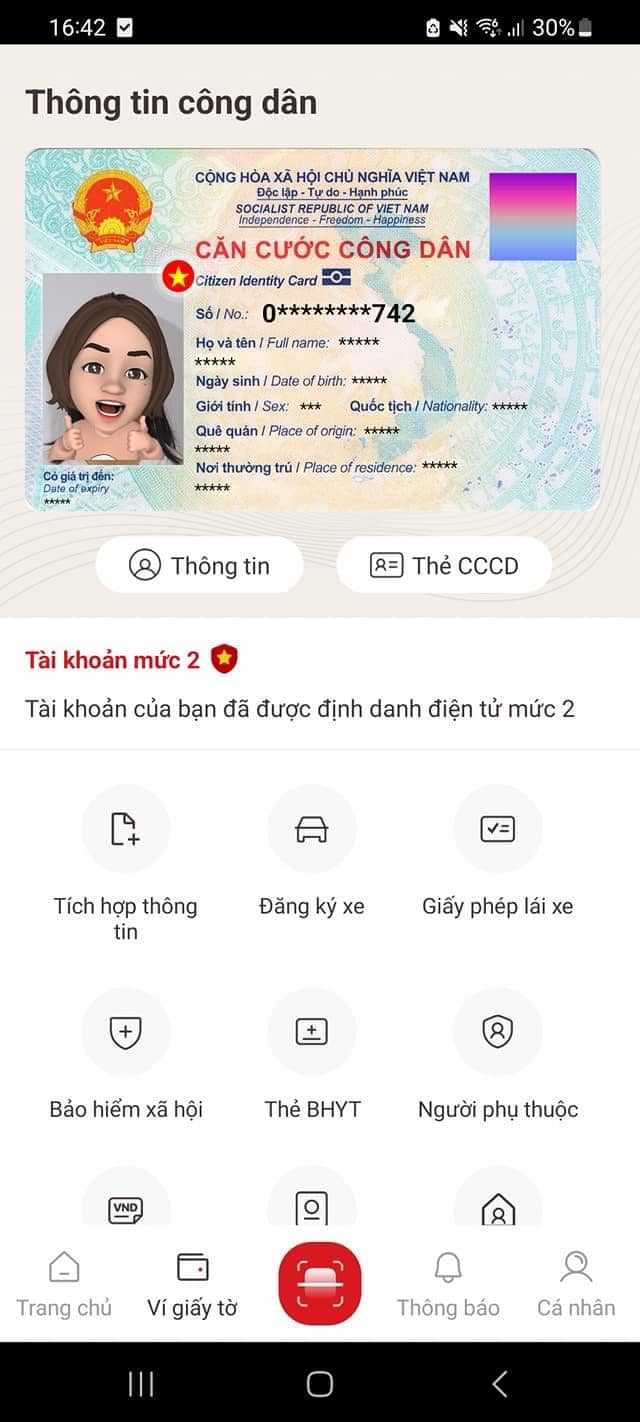
Task: Open the Thẻ CCCD button
Action: 444,565
